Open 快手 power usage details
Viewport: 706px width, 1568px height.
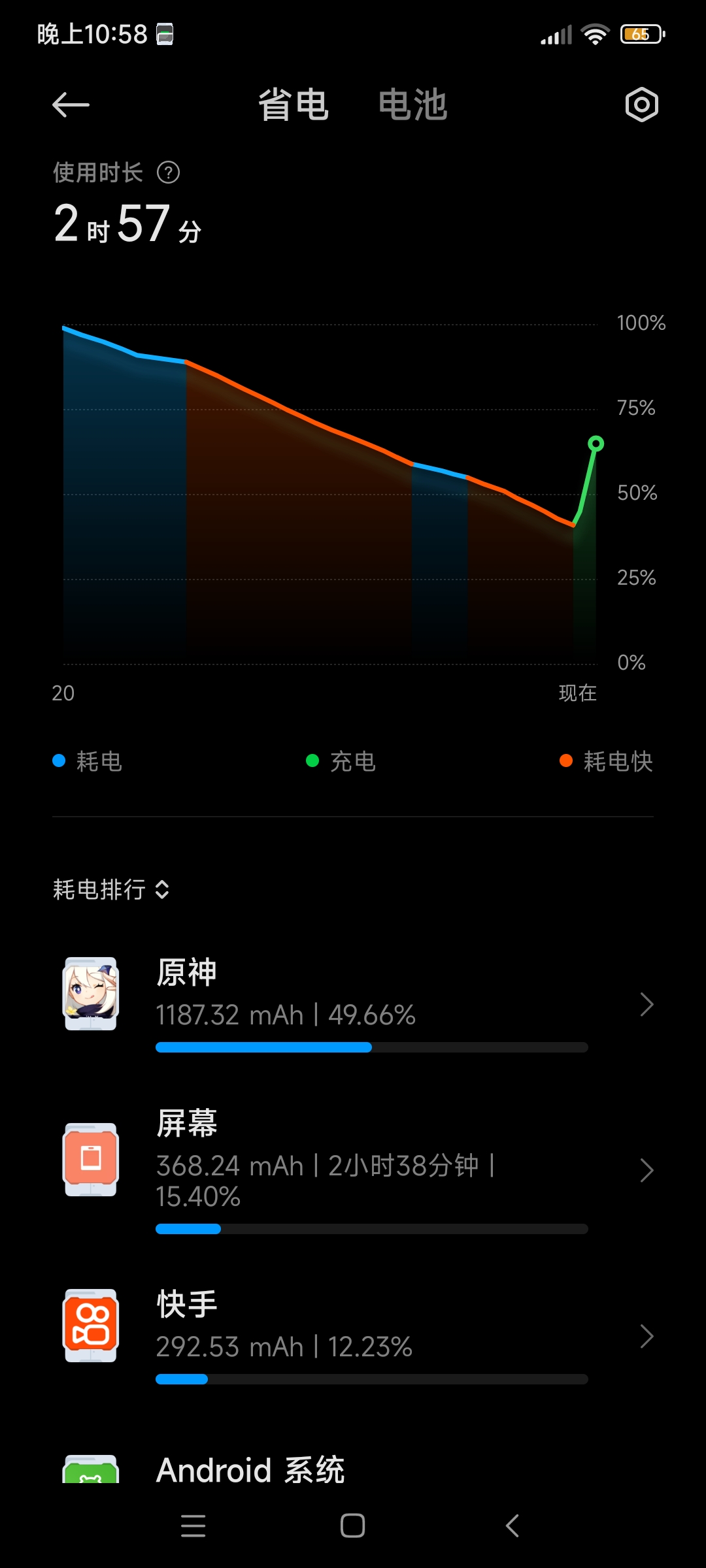(353, 1336)
